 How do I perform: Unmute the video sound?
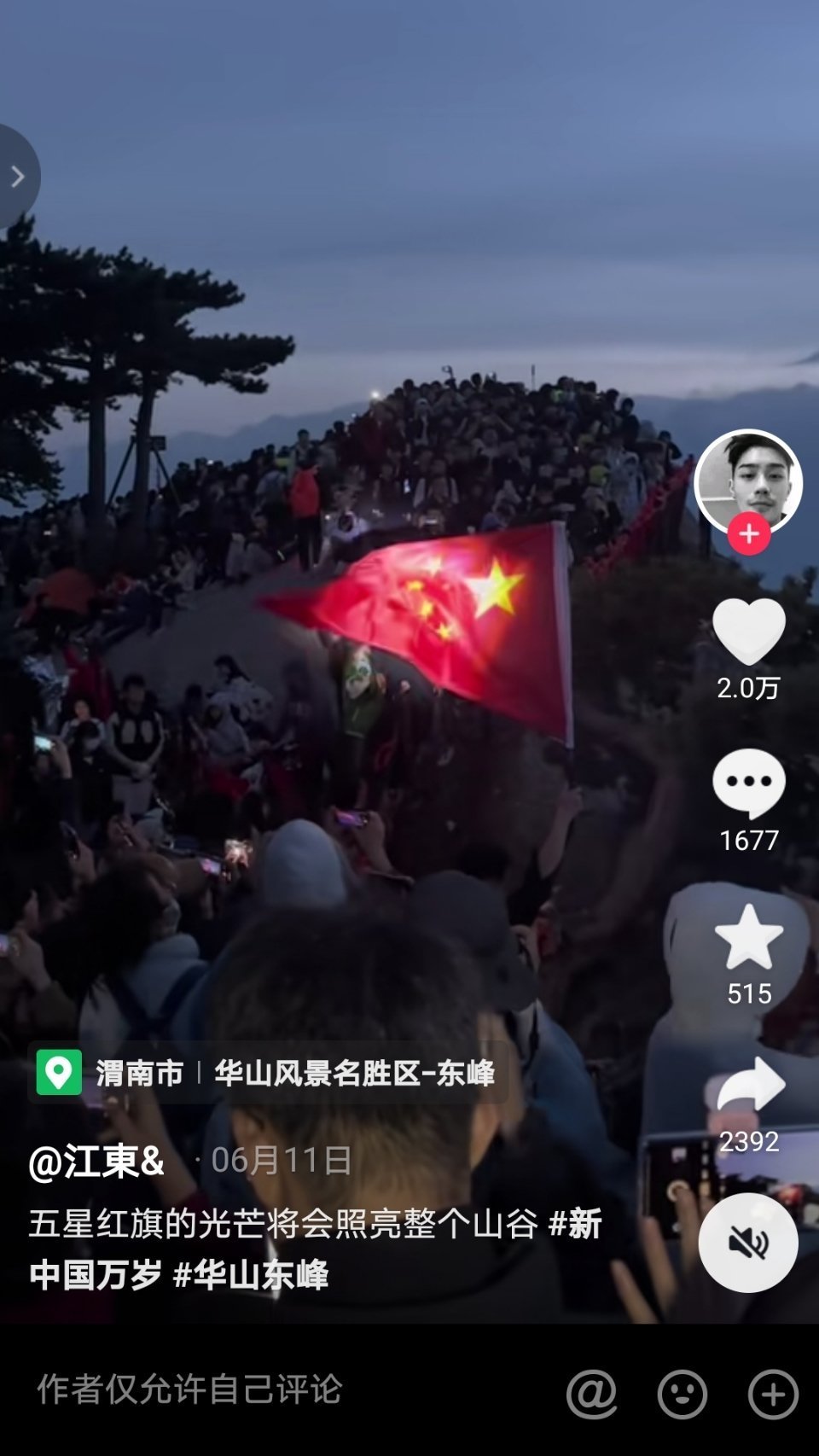748,1243
